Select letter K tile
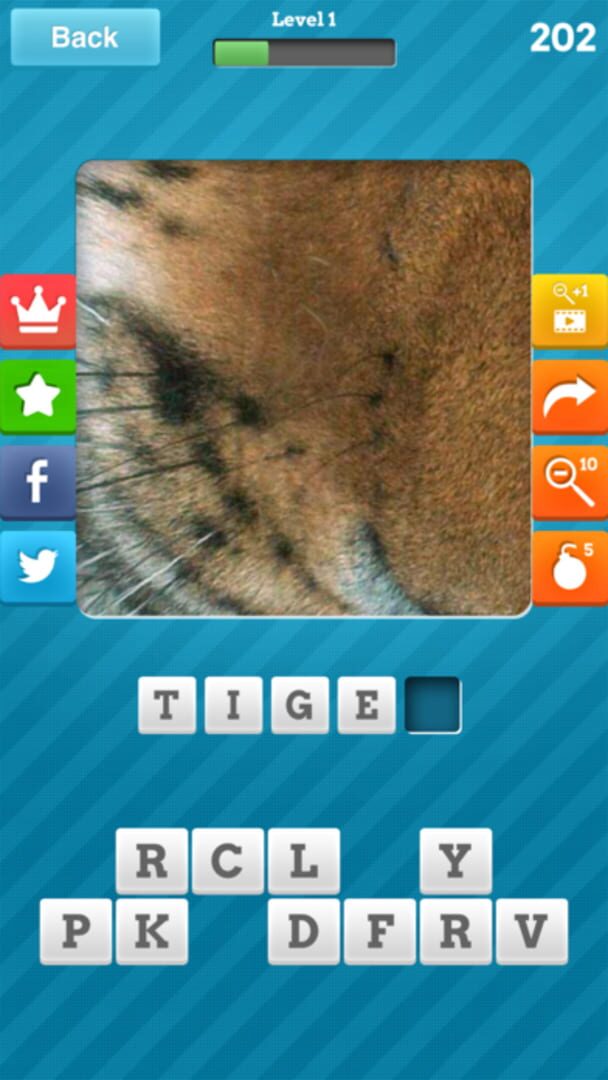608x1080 pixels. tap(152, 931)
